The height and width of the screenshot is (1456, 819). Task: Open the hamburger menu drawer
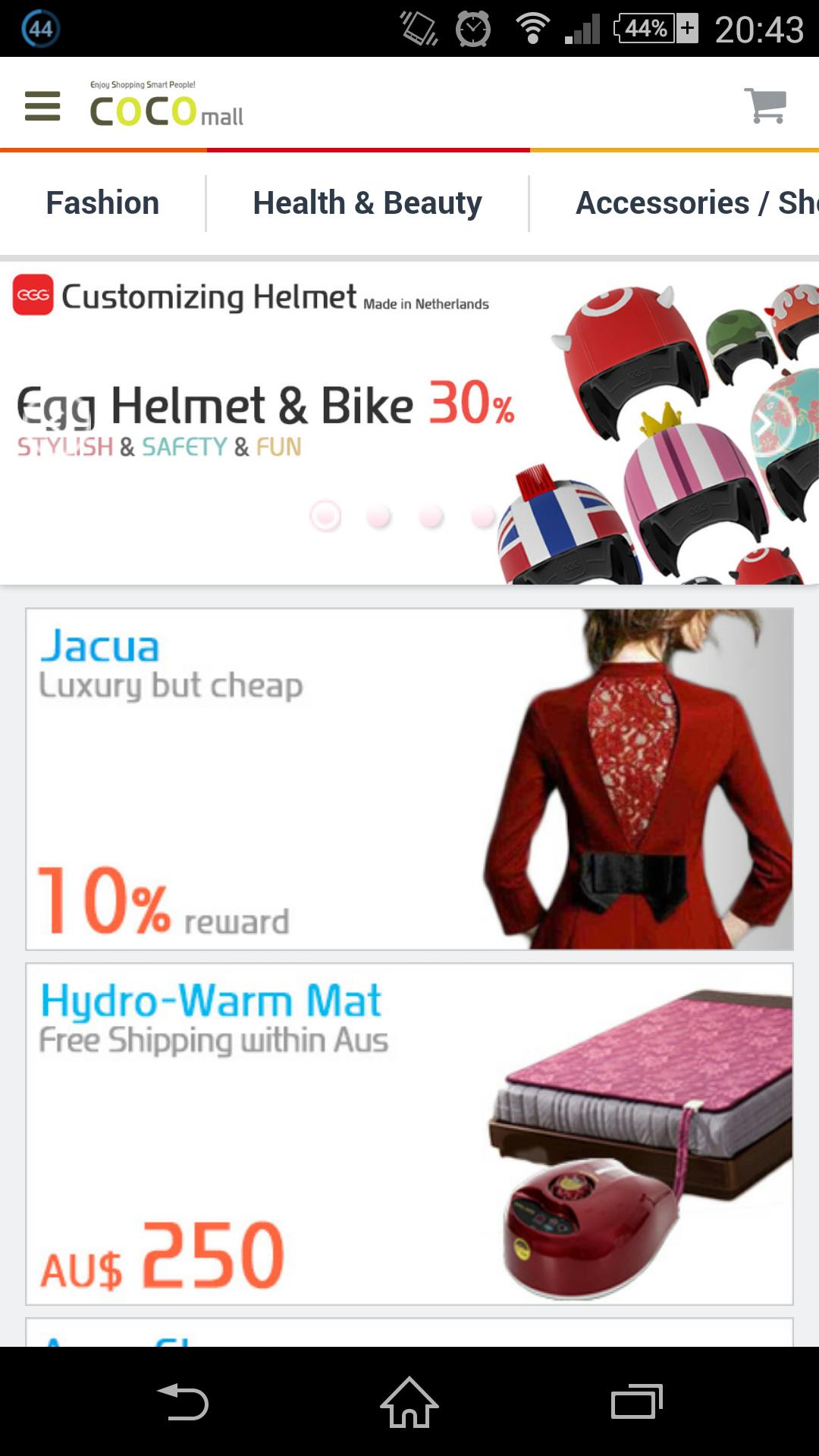click(42, 106)
